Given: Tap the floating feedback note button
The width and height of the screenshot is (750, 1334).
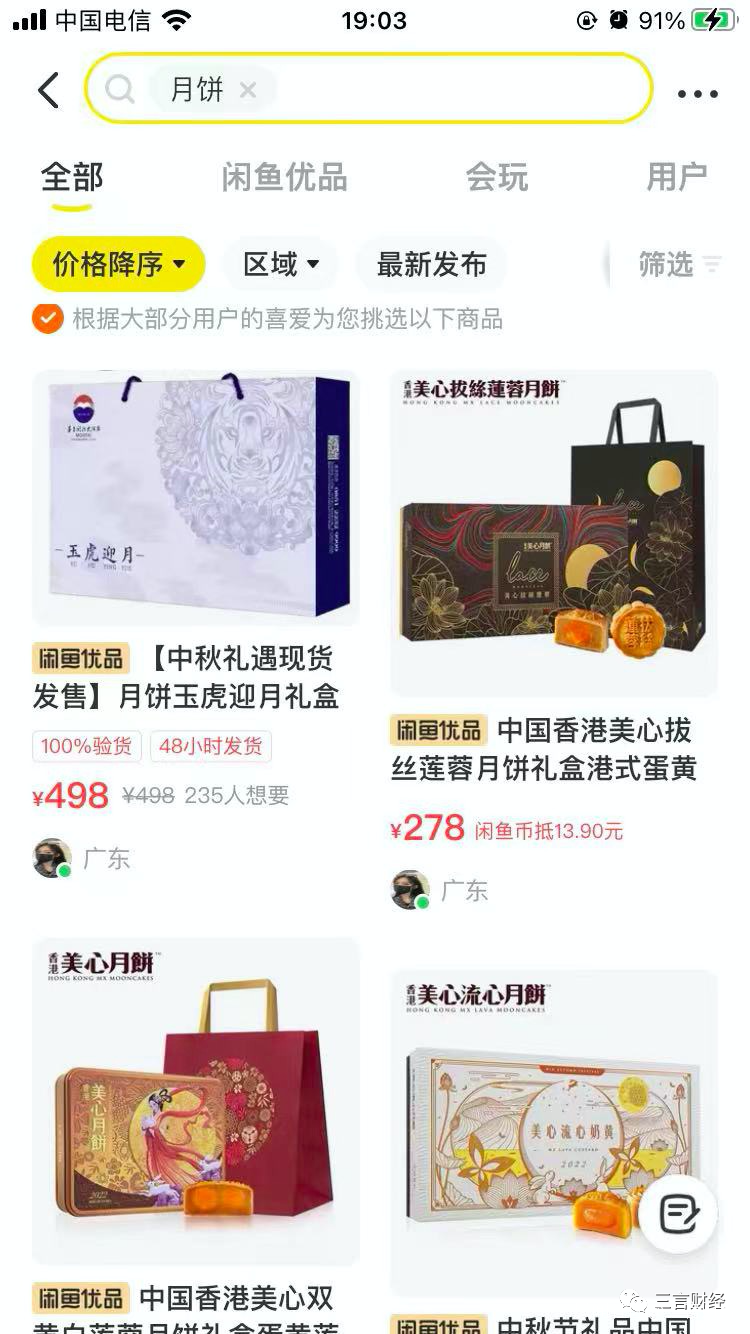Looking at the screenshot, I should click(x=679, y=1214).
